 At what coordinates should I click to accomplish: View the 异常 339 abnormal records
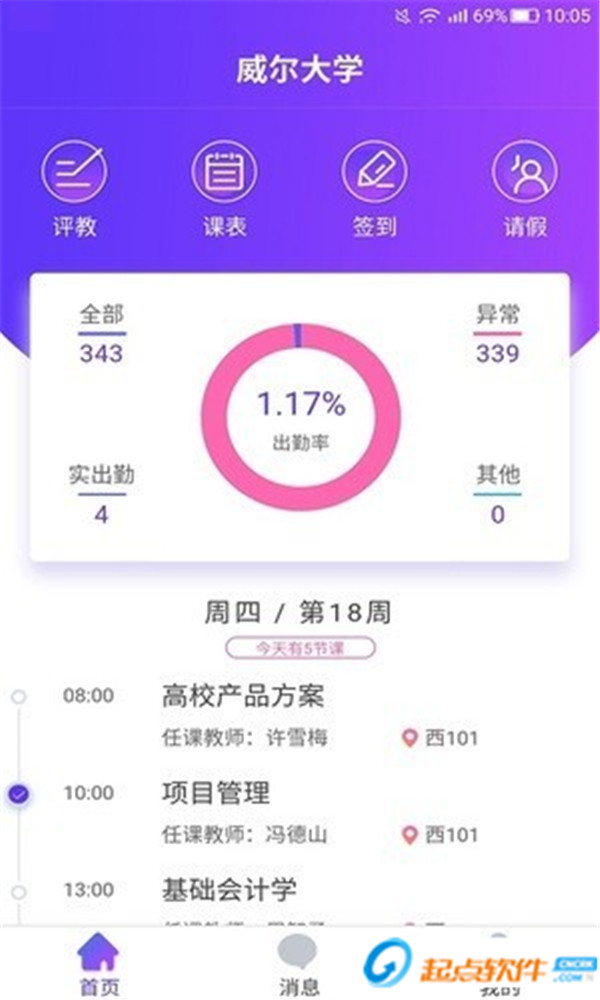(x=497, y=334)
